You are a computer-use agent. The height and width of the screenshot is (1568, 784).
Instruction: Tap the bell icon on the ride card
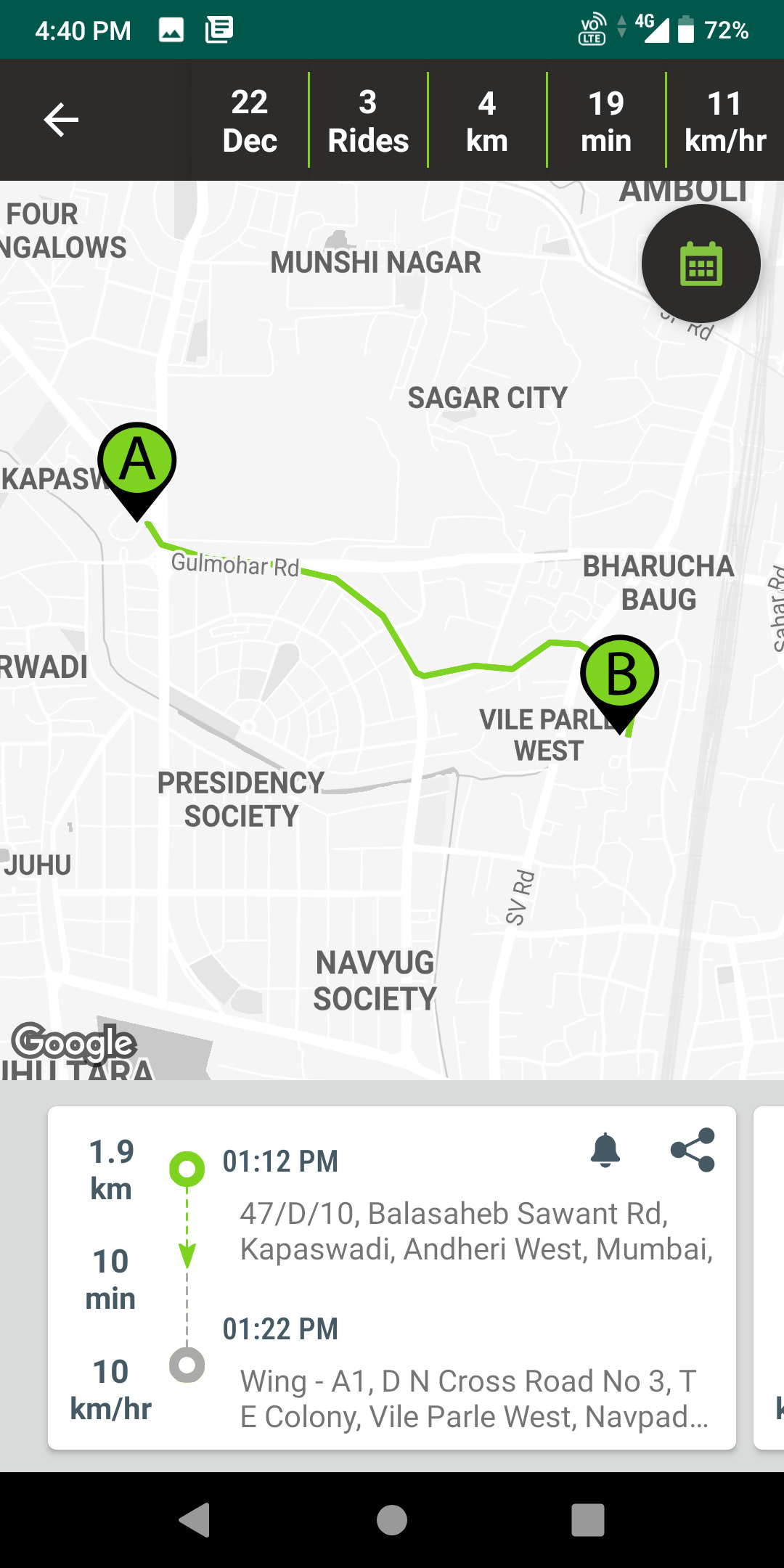(x=605, y=1150)
